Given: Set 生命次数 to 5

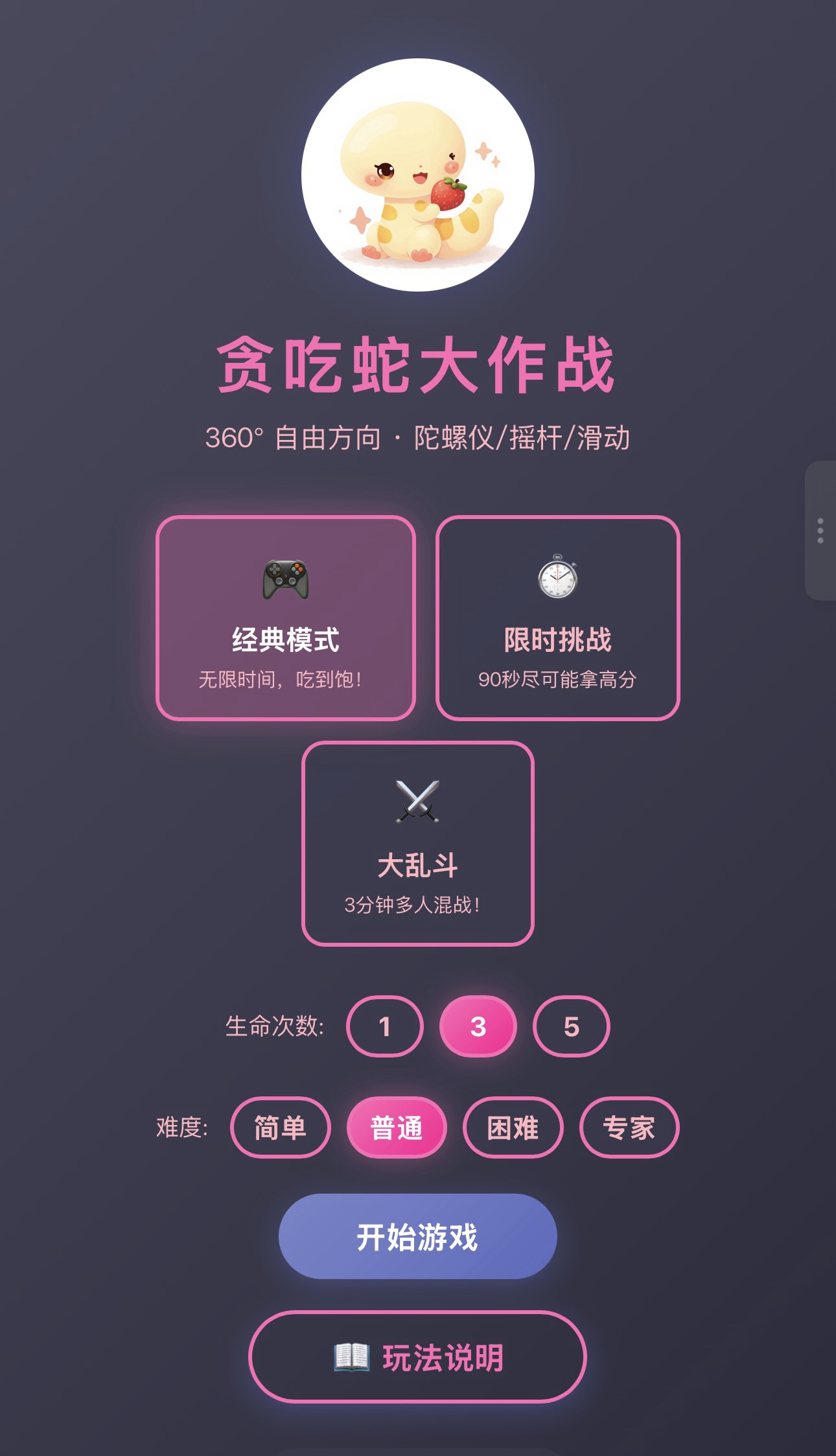Looking at the screenshot, I should point(571,1026).
